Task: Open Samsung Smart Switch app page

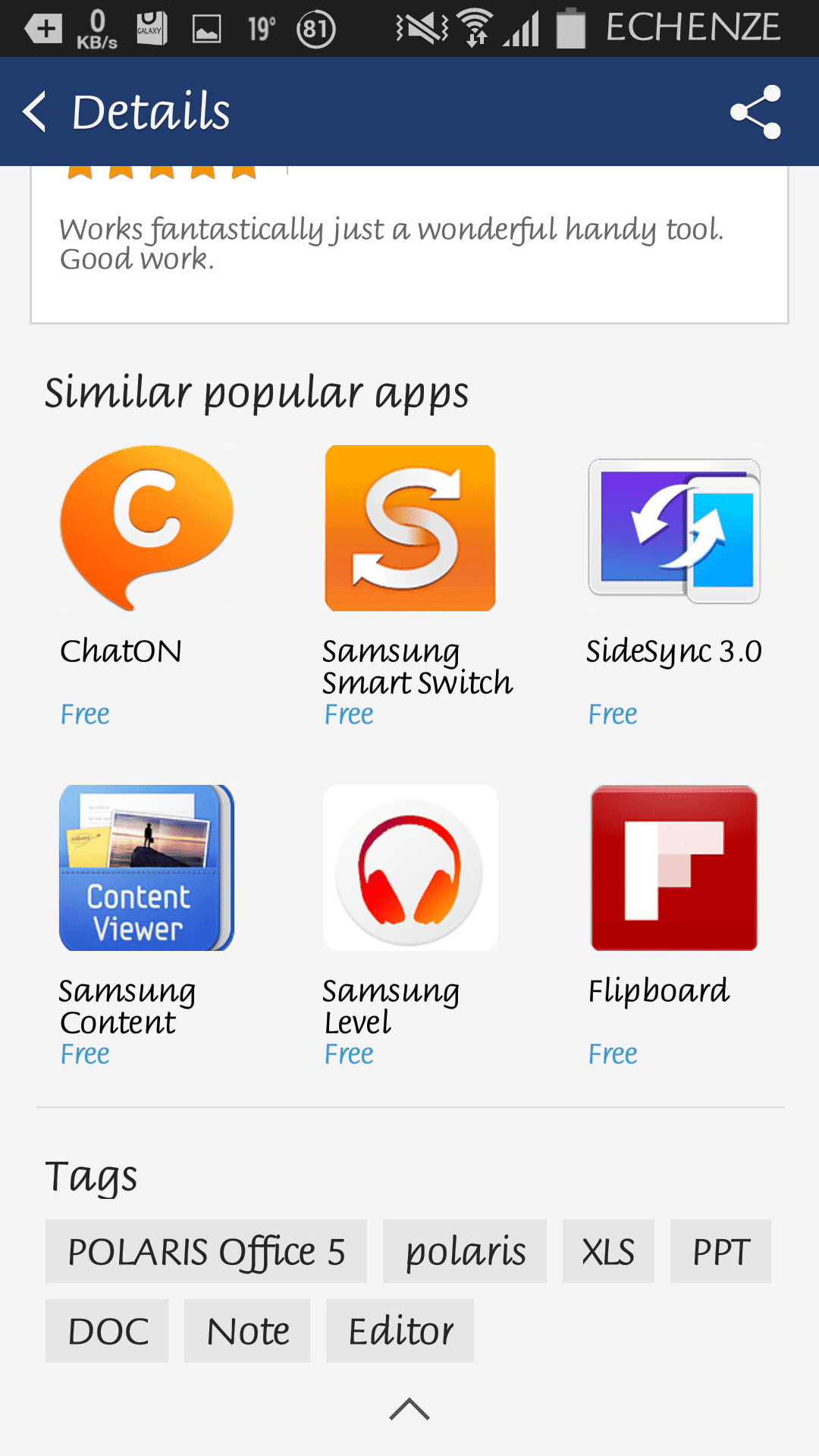Action: pyautogui.click(x=410, y=528)
